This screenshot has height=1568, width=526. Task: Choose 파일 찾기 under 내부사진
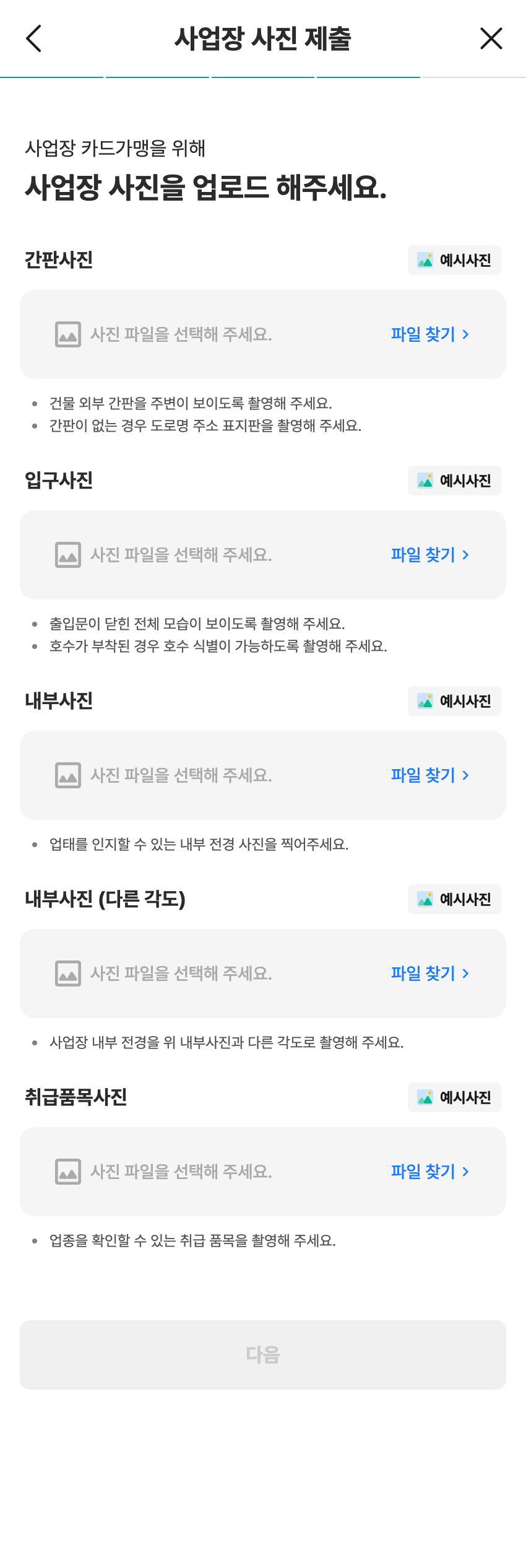tap(430, 775)
